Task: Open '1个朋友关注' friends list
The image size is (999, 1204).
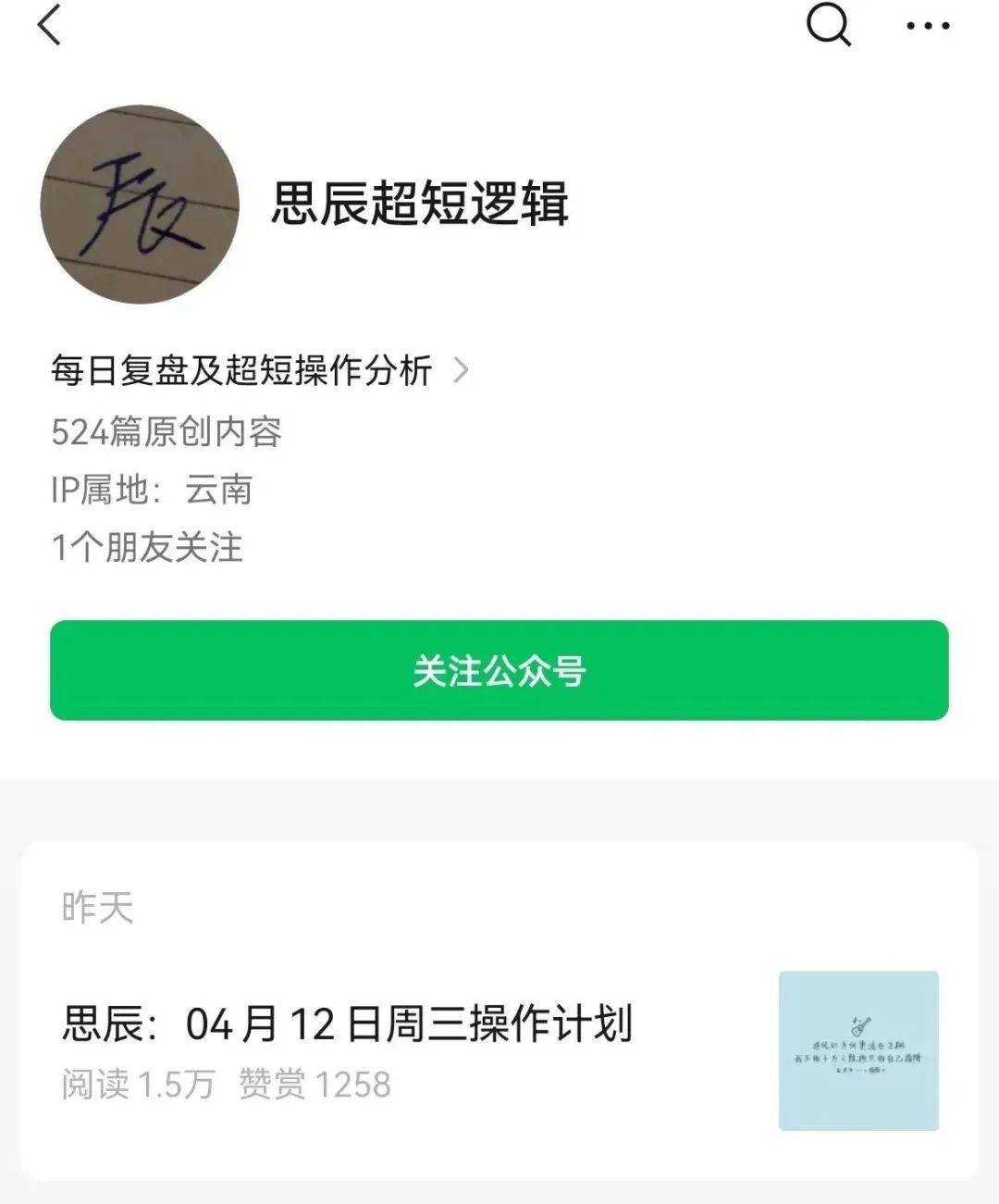Action: coord(148,546)
